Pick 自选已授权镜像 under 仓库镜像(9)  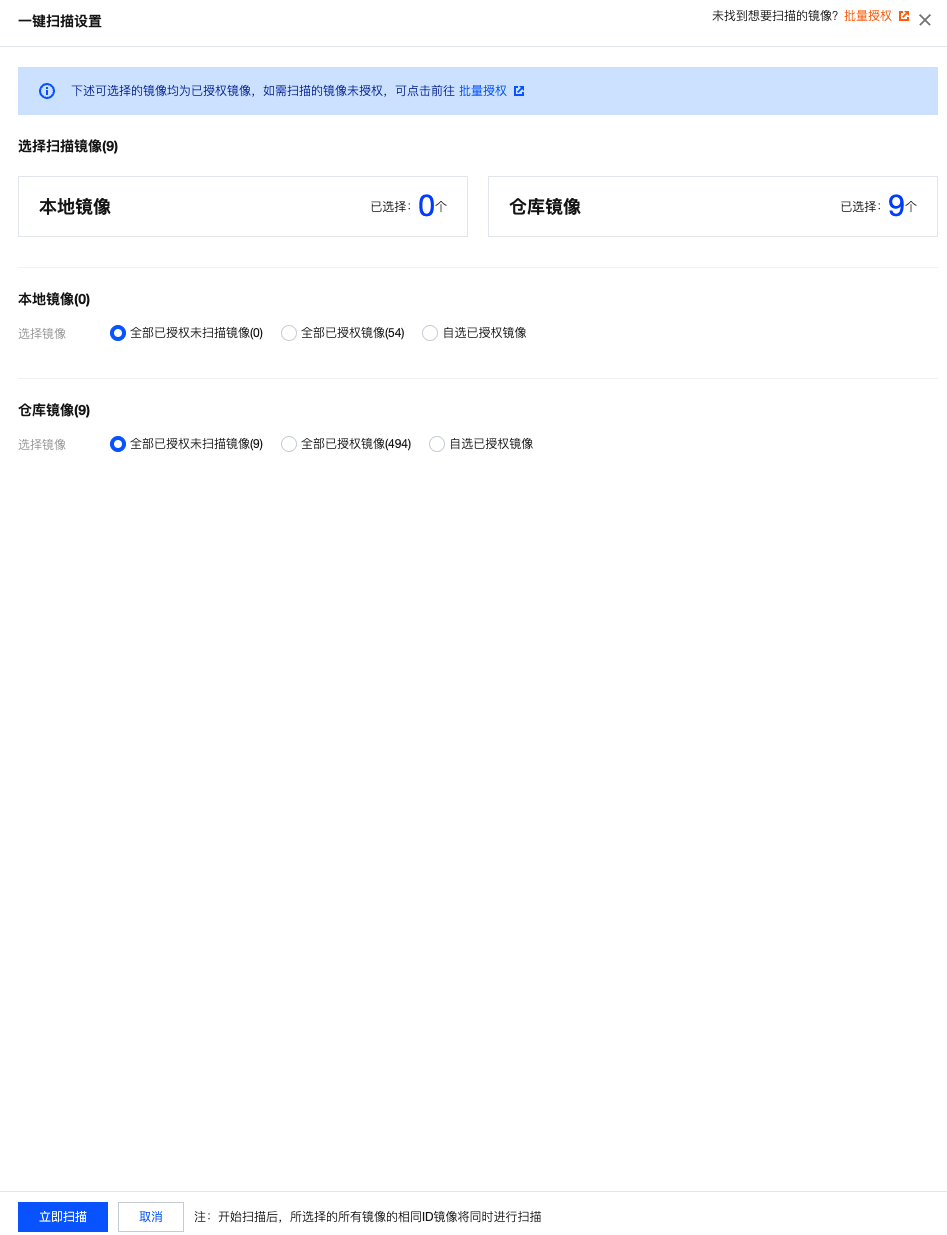pyautogui.click(x=437, y=444)
